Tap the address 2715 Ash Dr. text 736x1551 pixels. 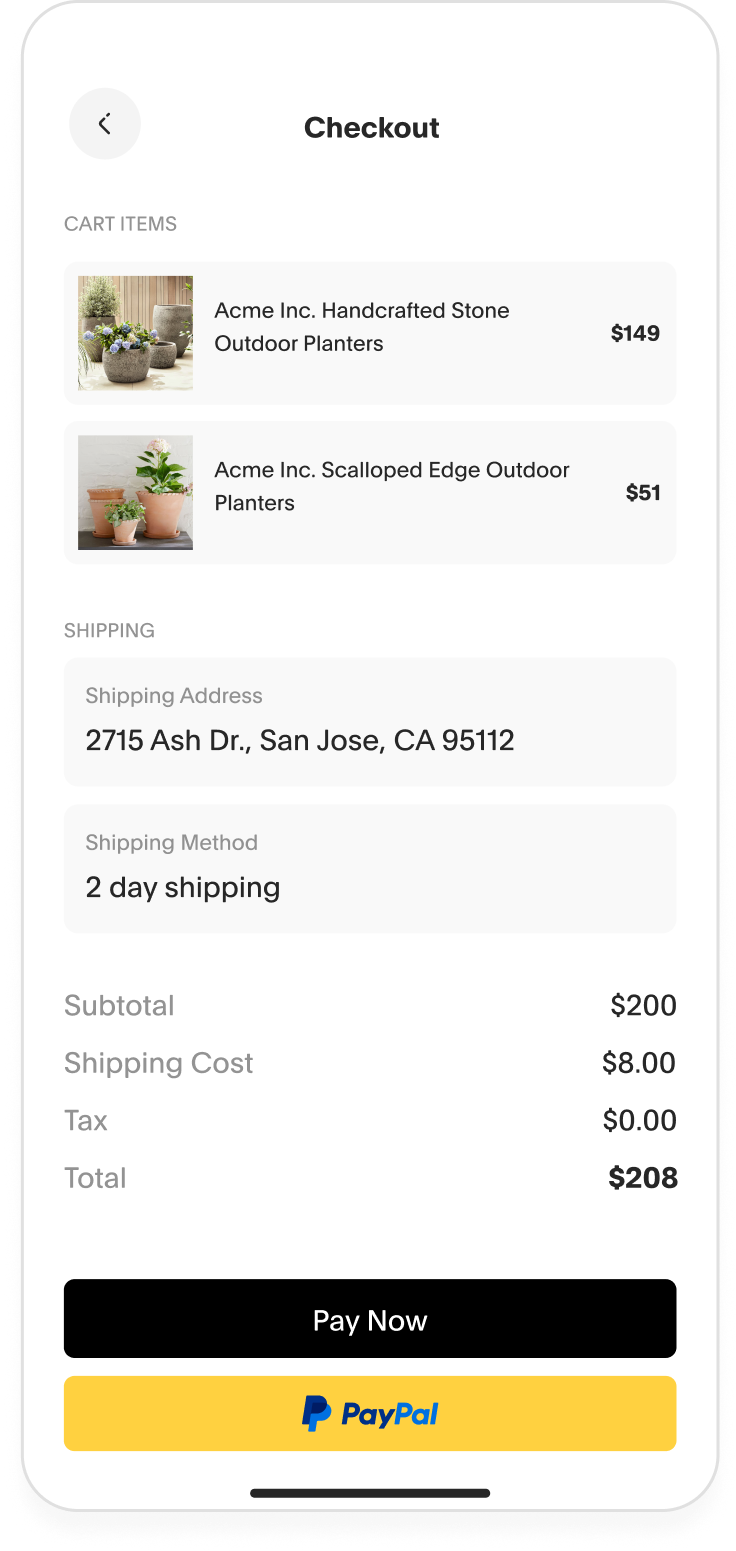pyautogui.click(x=299, y=740)
